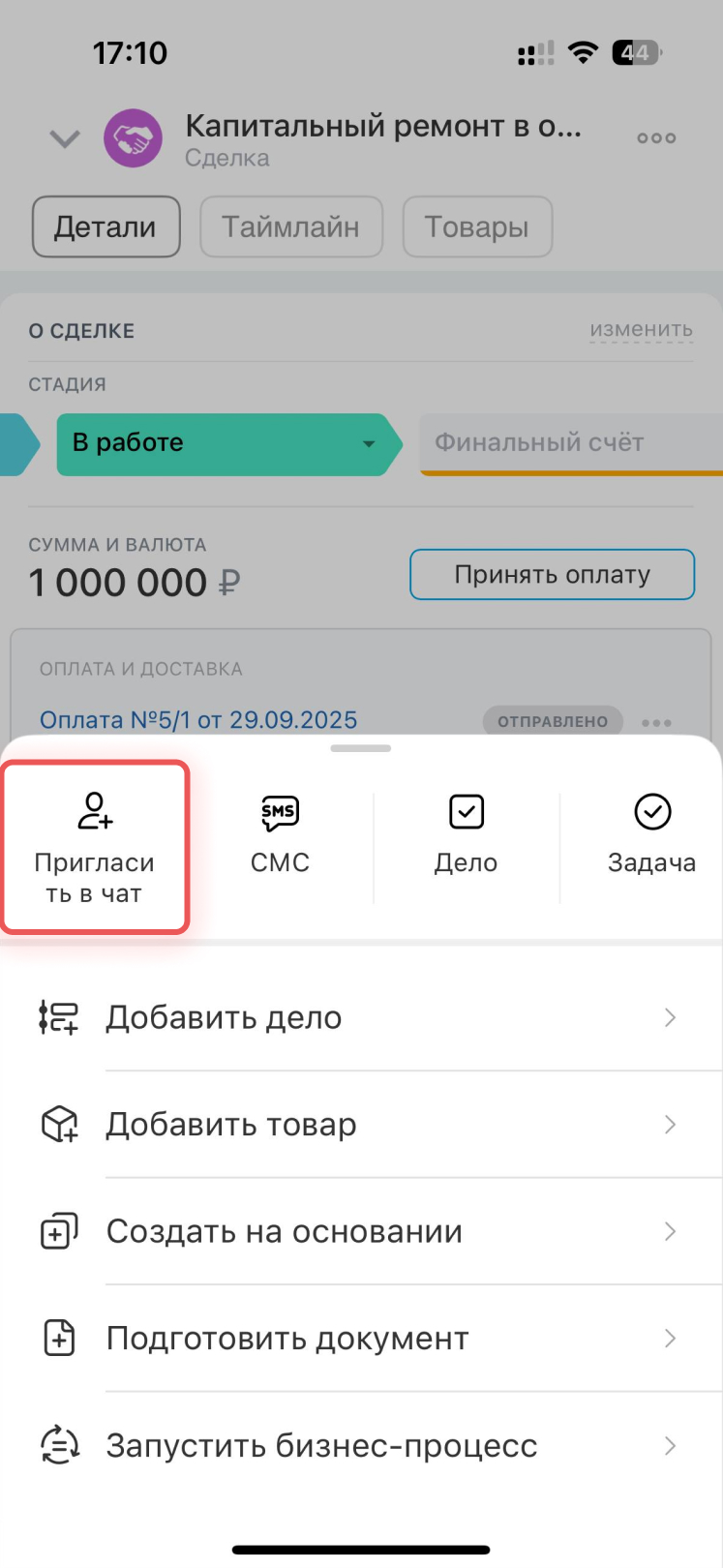The image size is (723, 1568).
Task: Tap Пригласить в чат action
Action: [94, 848]
